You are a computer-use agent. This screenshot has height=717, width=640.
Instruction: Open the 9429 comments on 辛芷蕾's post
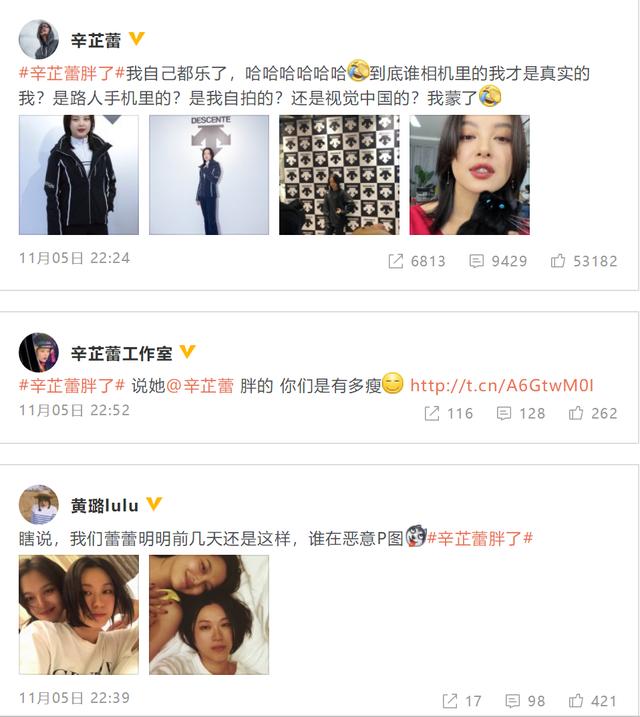pyautogui.click(x=497, y=261)
